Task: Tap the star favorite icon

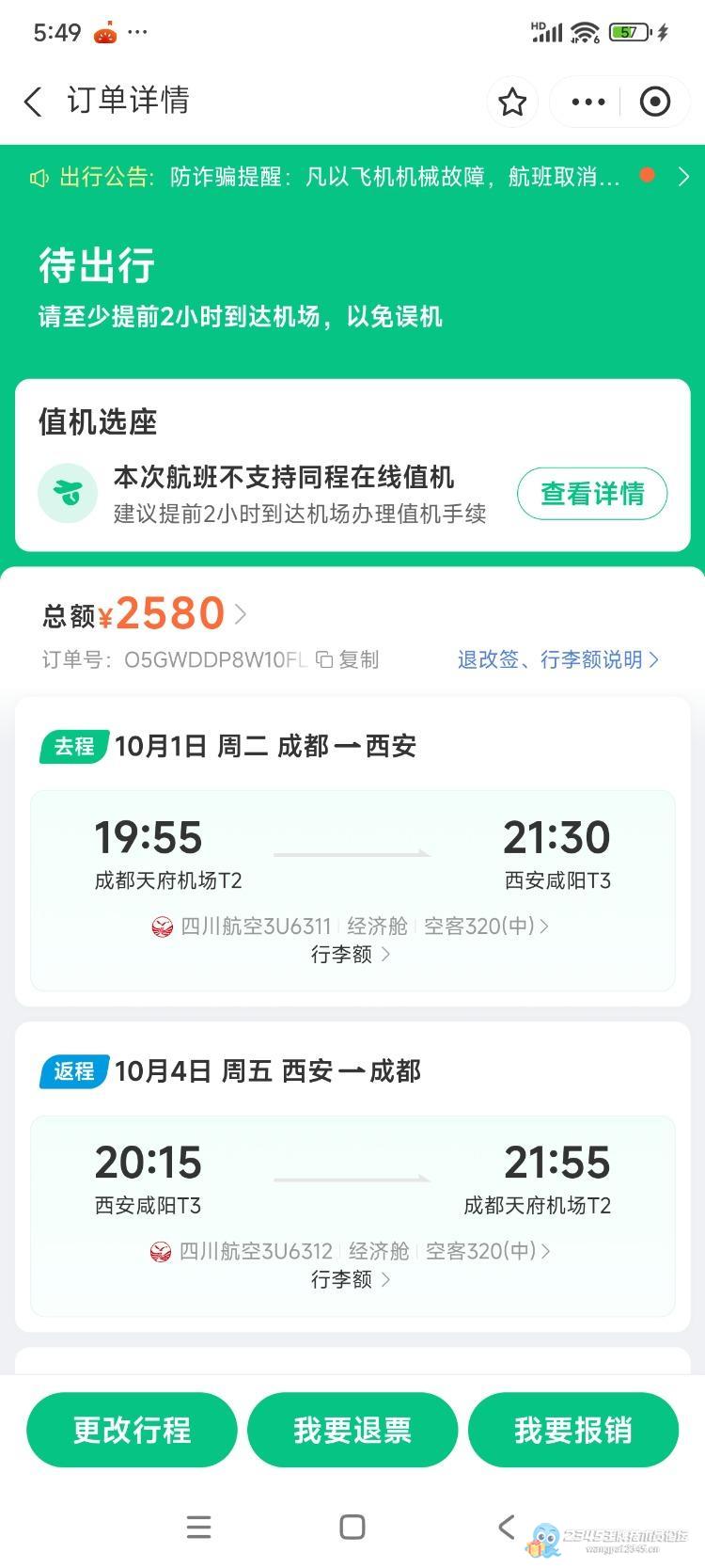Action: pos(512,102)
